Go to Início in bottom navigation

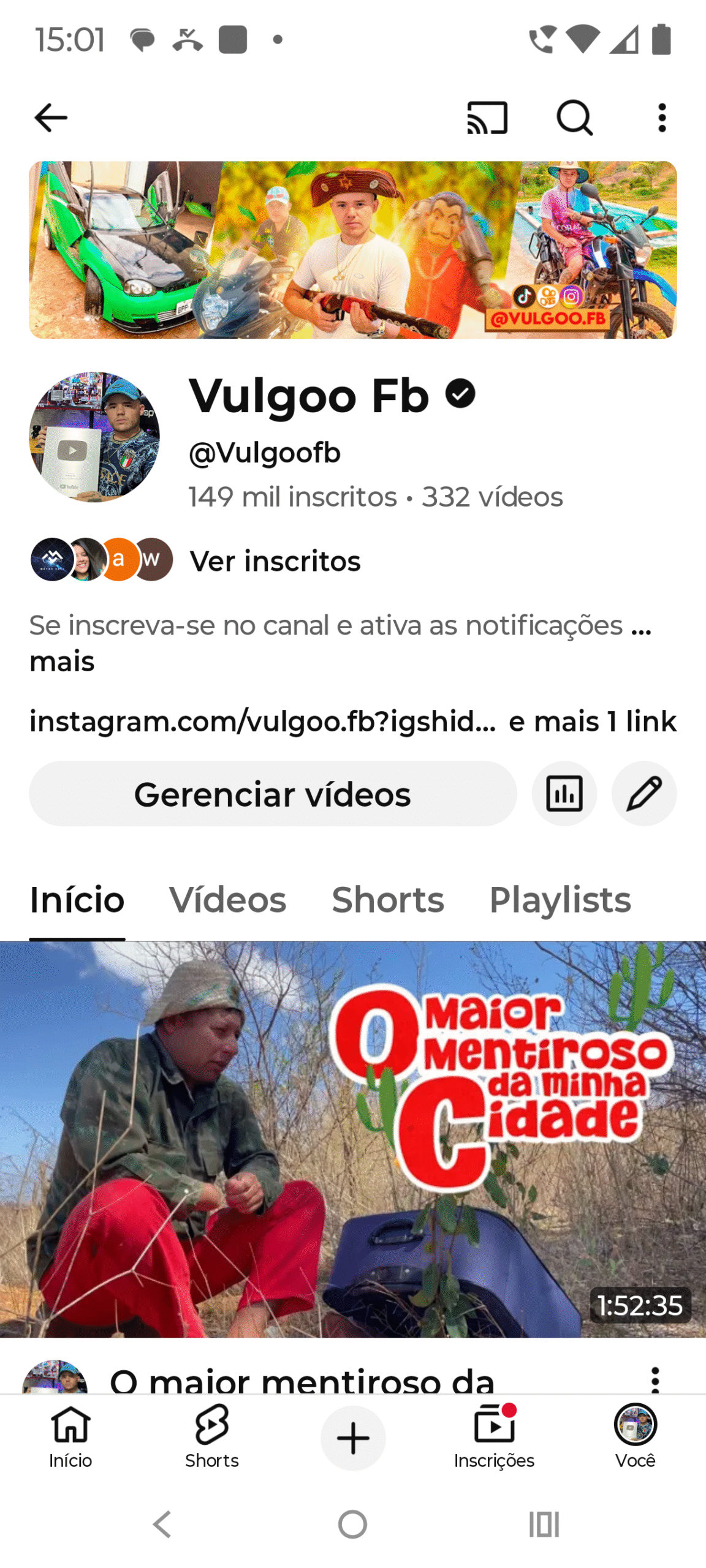pos(70,1436)
